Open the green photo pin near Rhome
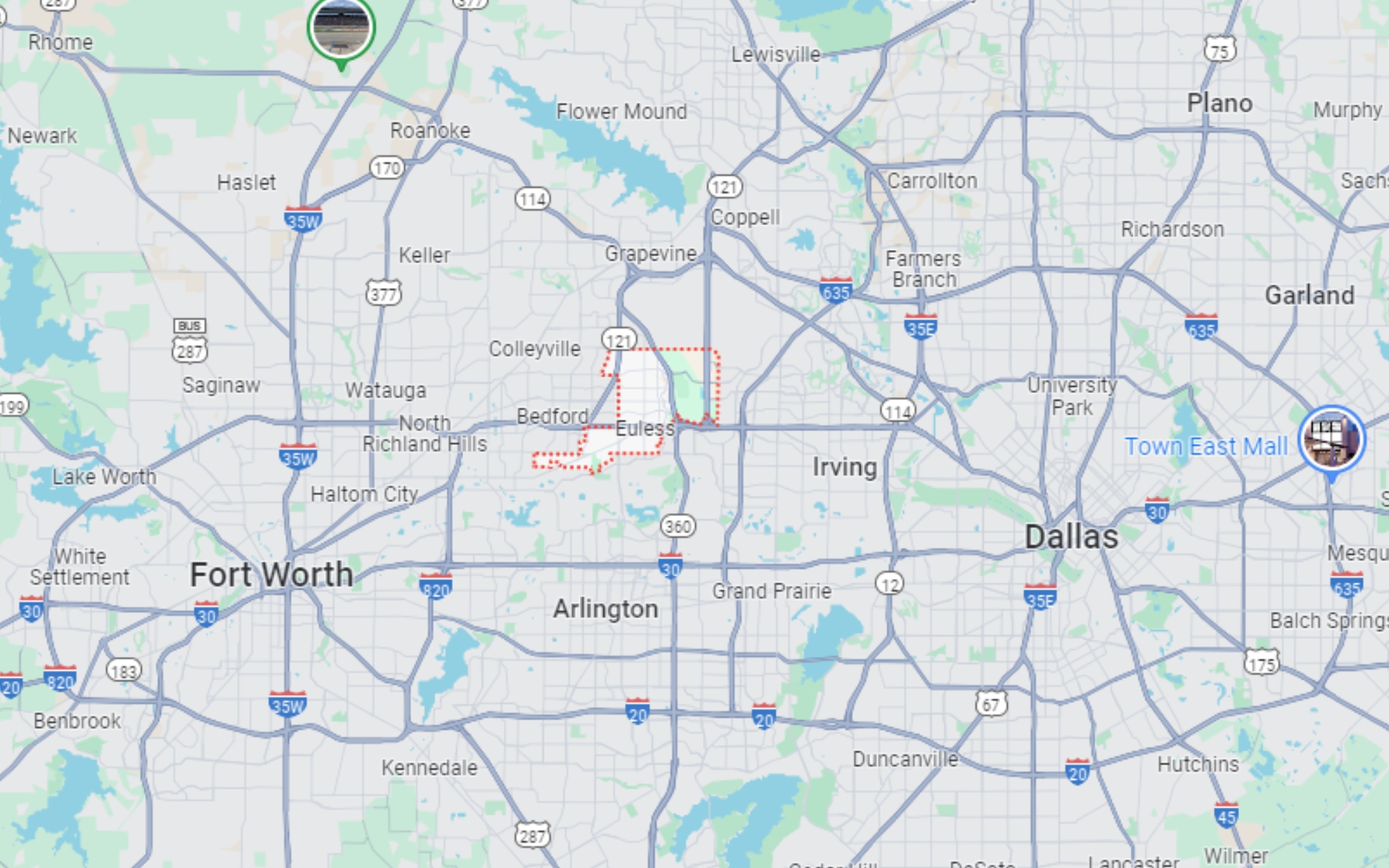The height and width of the screenshot is (868, 1389). pyautogui.click(x=341, y=28)
